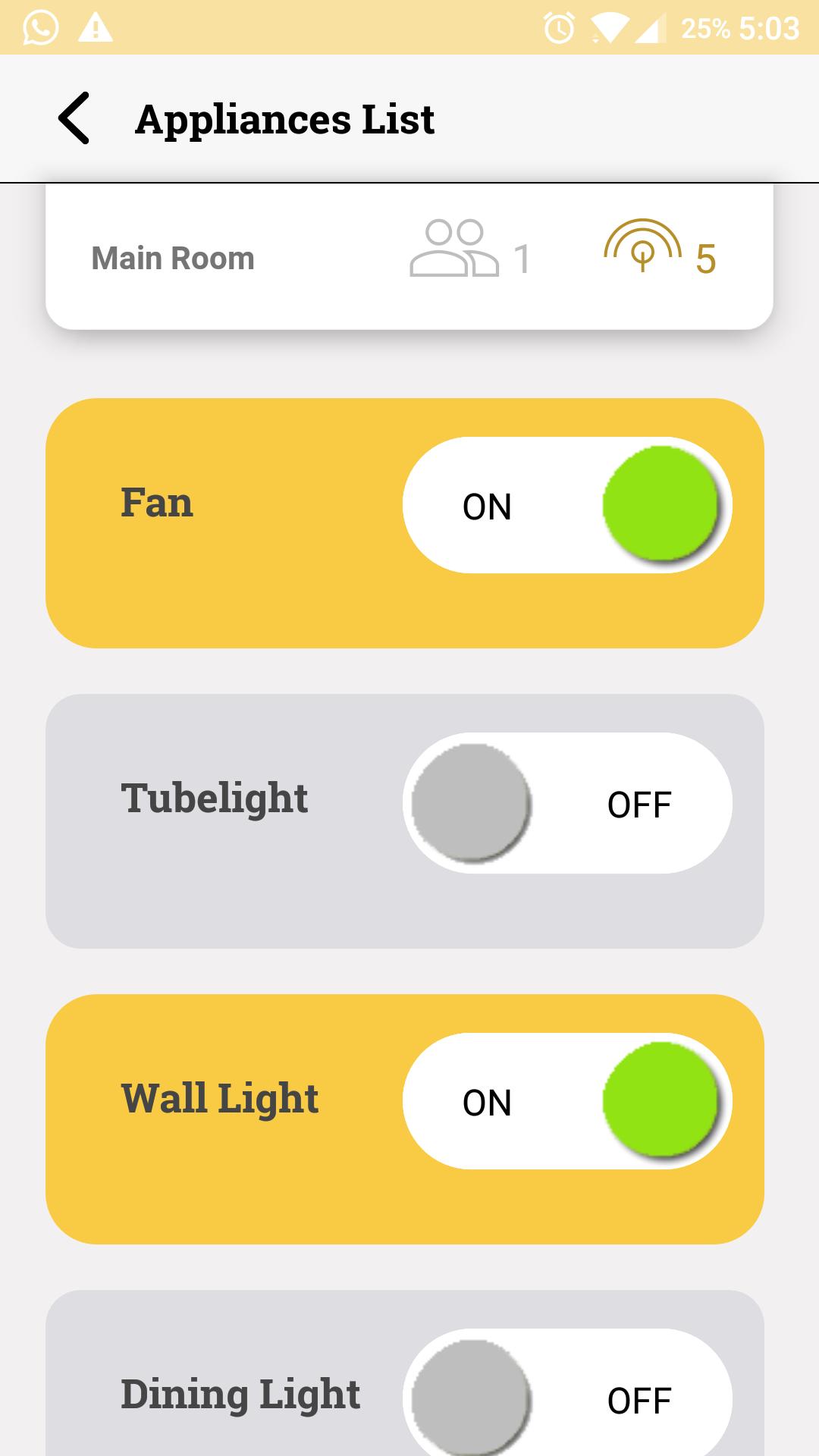Open the Main Room card
Image resolution: width=819 pixels, height=1456 pixels.
(409, 258)
